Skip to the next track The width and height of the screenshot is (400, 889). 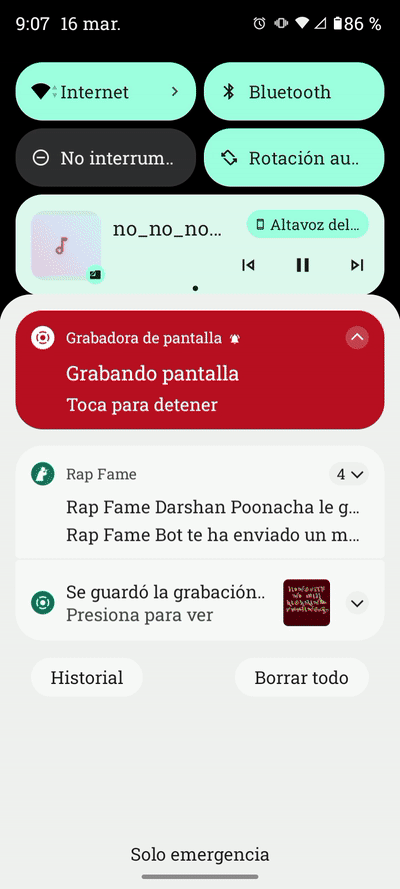[x=356, y=265]
